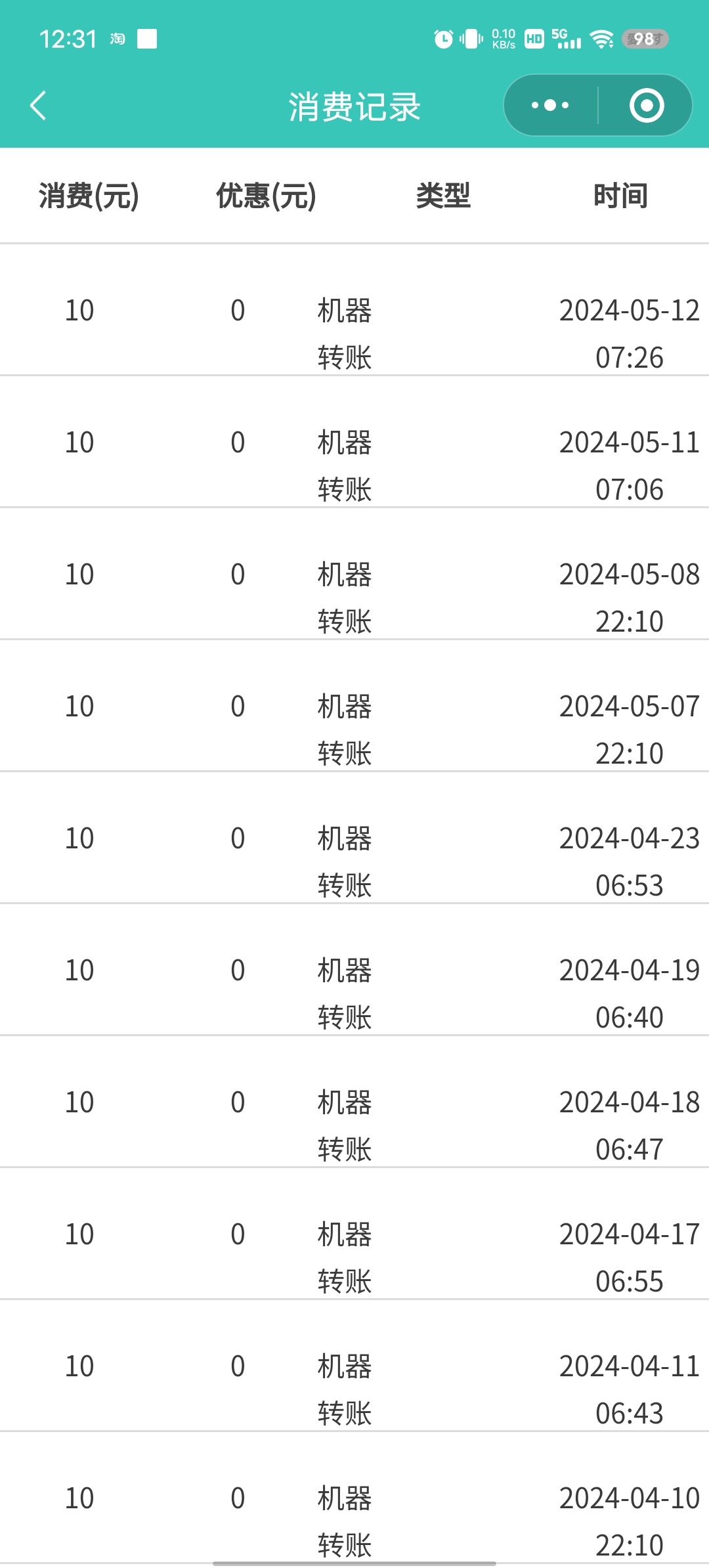Go back from the 消费记录 page
709x1568 pixels.
pyautogui.click(x=39, y=106)
